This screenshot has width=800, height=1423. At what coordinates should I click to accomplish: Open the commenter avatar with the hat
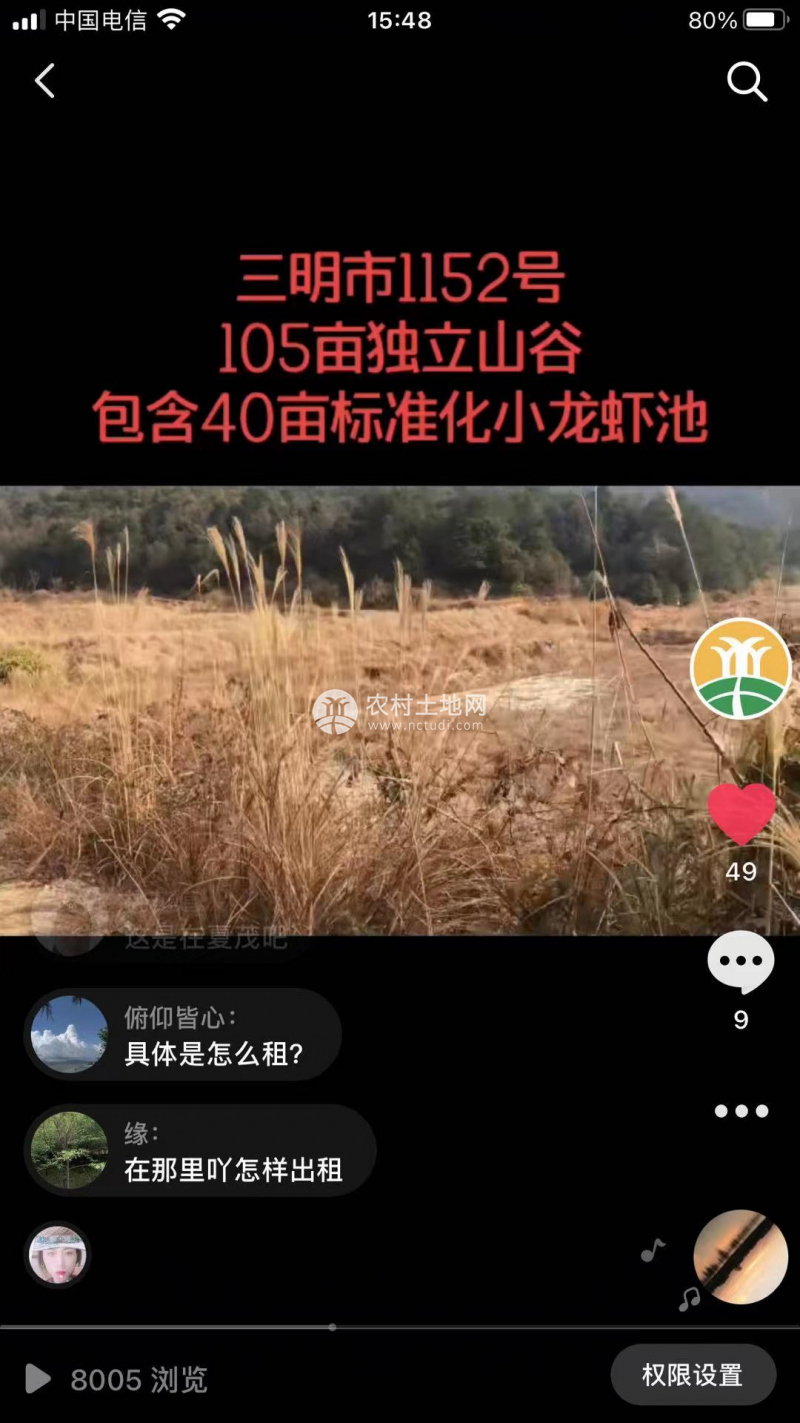click(57, 1254)
